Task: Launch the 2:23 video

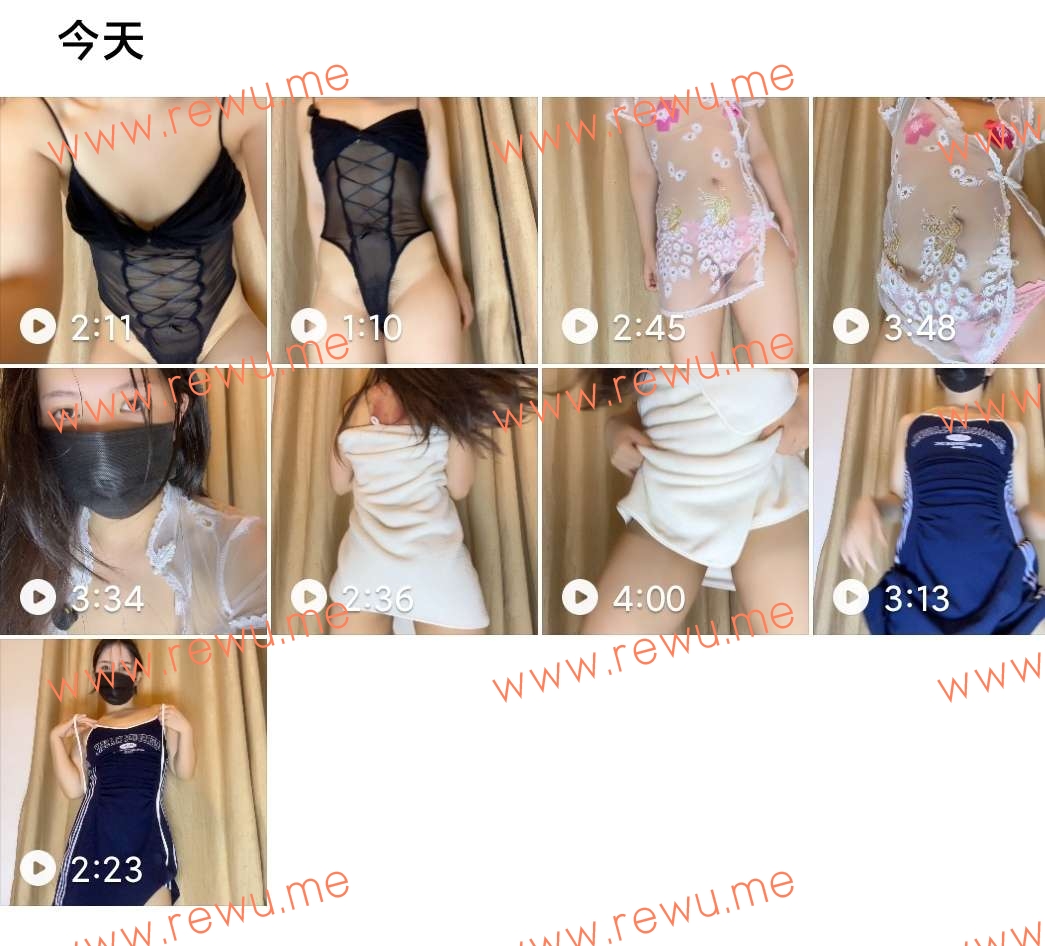Action: point(133,772)
